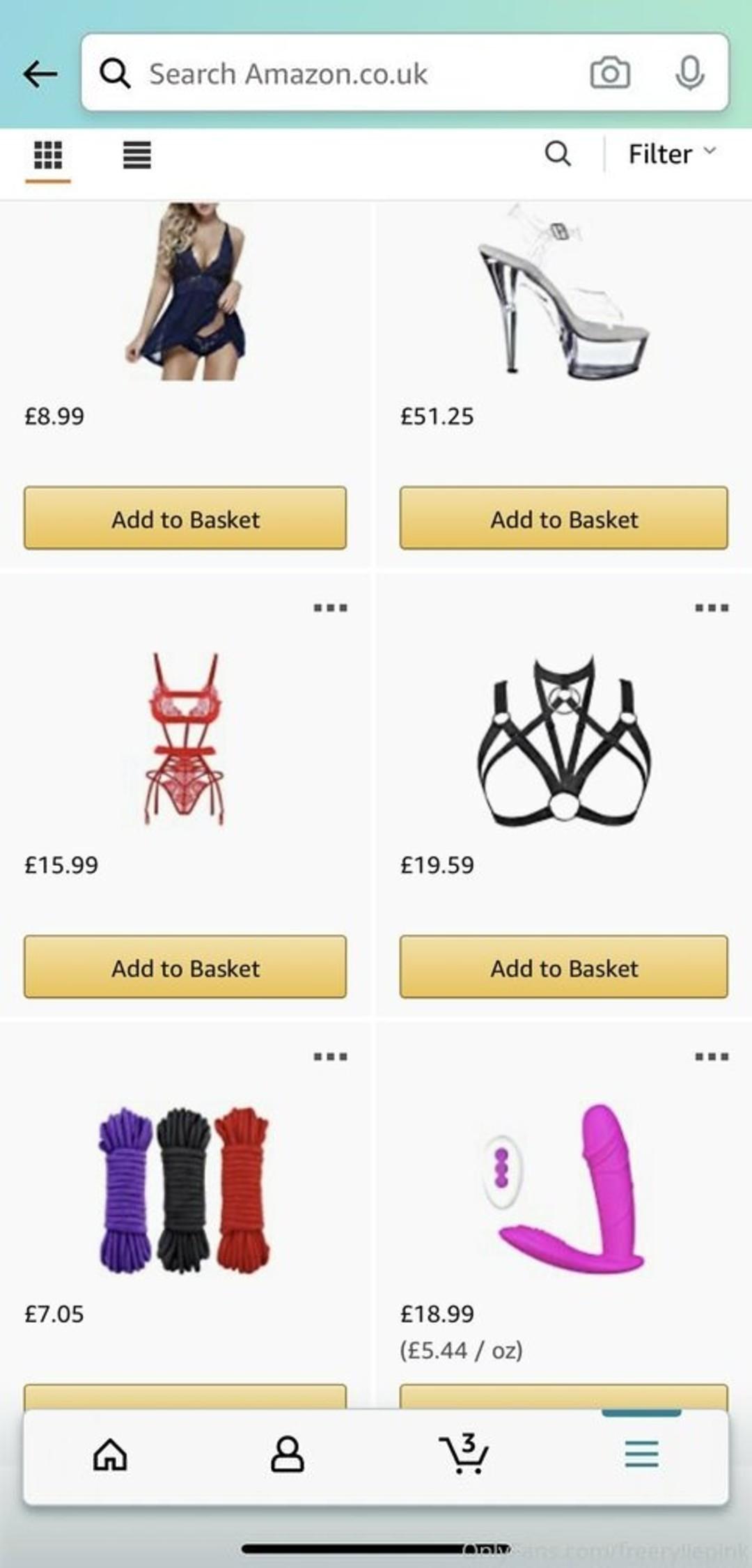The image size is (752, 1568).
Task: Open more options for the £15.99 item
Action: pyautogui.click(x=330, y=608)
